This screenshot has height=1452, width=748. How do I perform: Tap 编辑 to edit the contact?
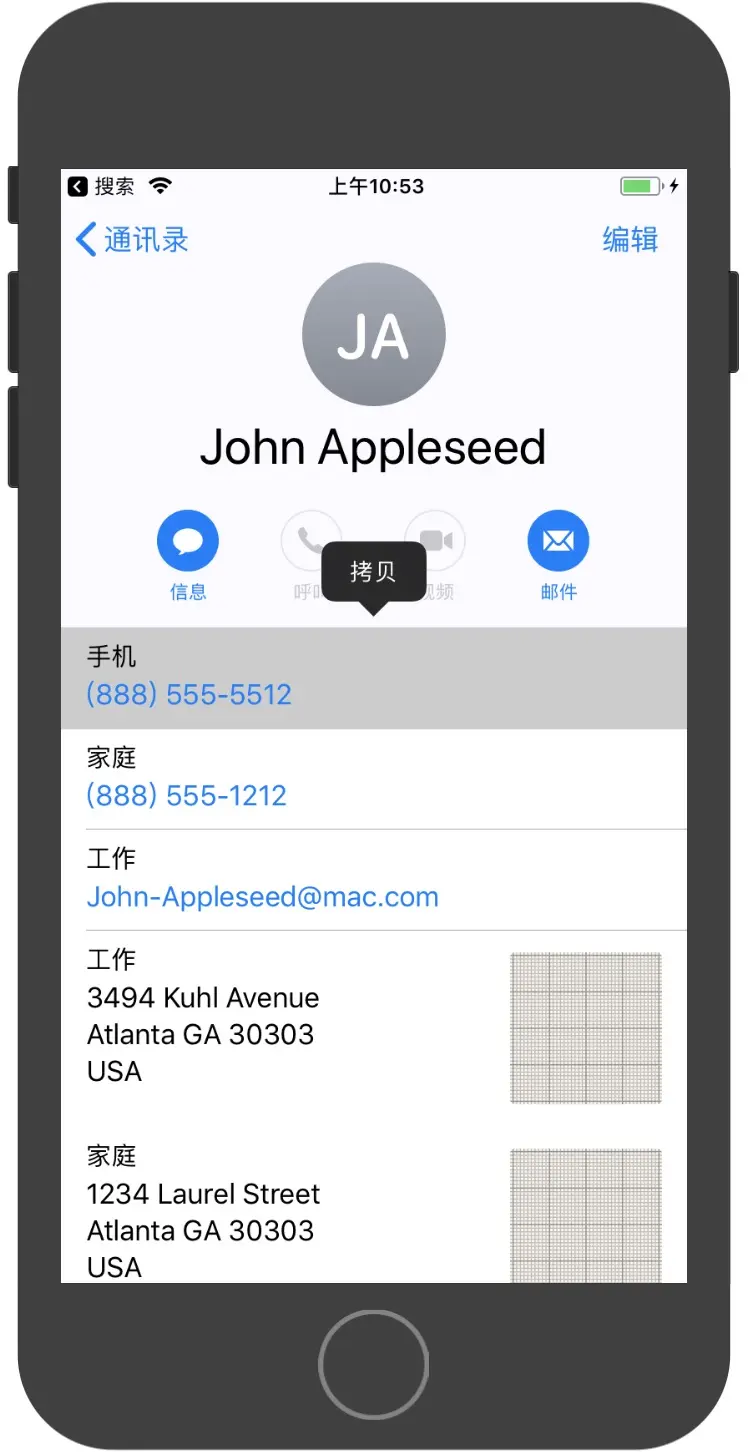pos(630,240)
